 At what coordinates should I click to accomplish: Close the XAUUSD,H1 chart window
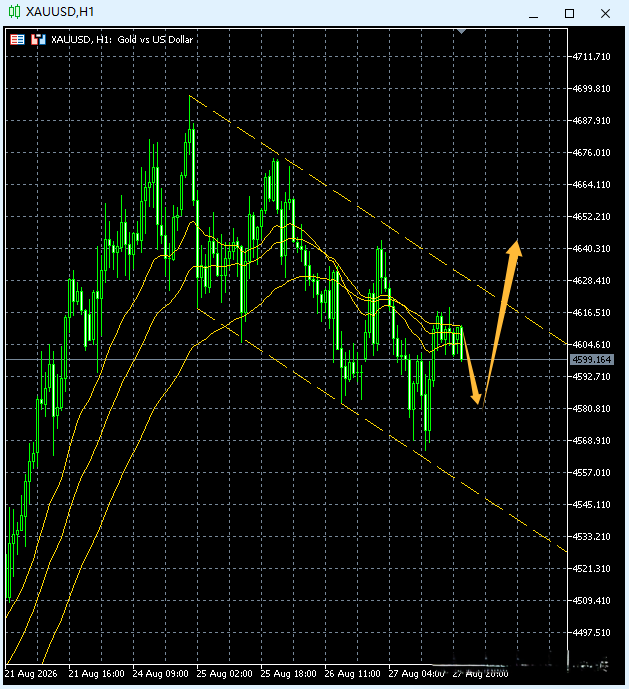605,14
